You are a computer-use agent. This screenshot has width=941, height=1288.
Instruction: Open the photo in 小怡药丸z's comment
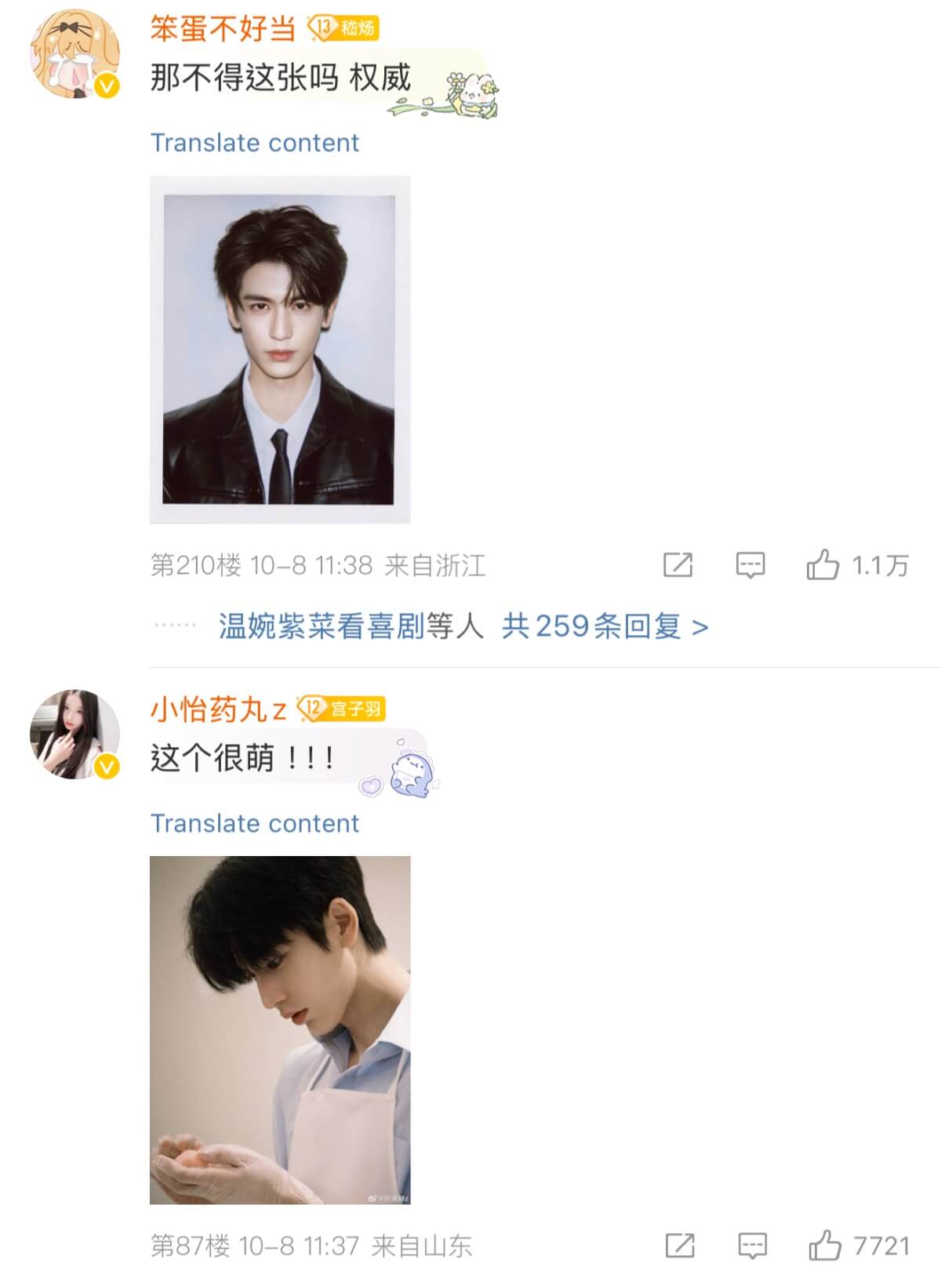[280, 1030]
